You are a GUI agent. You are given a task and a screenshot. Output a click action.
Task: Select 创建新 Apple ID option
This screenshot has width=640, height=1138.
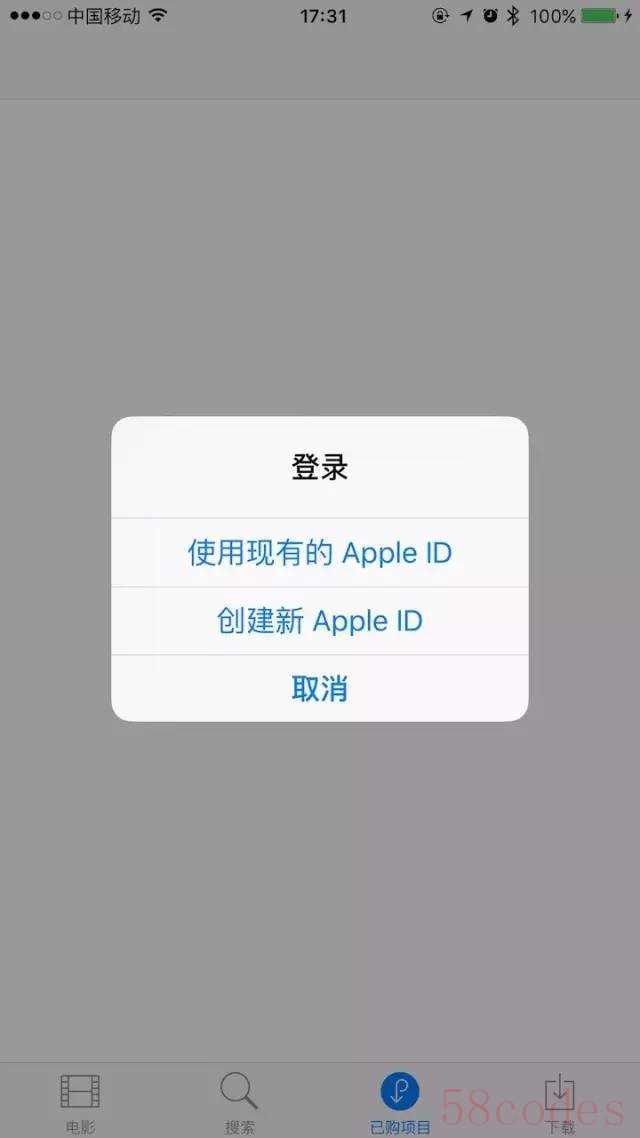[320, 621]
